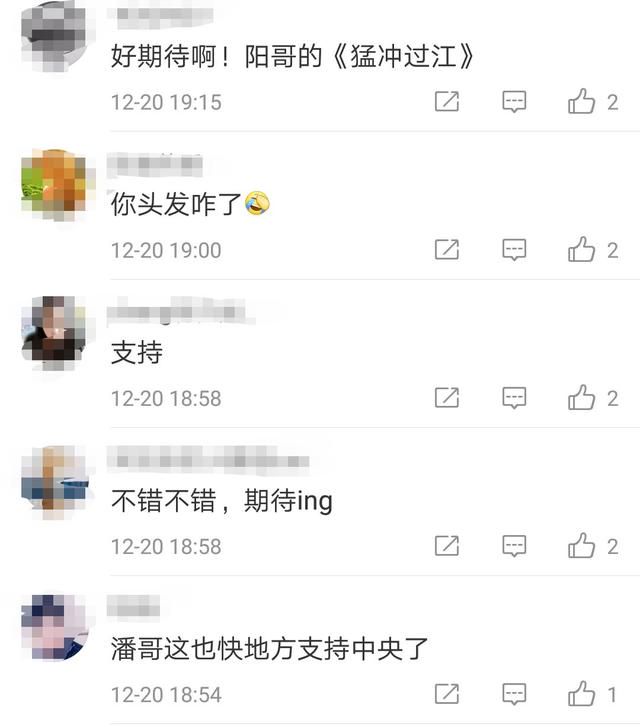The image size is (640, 727).
Task: Repost the 不错不错，期待ing comment
Action: coord(447,545)
